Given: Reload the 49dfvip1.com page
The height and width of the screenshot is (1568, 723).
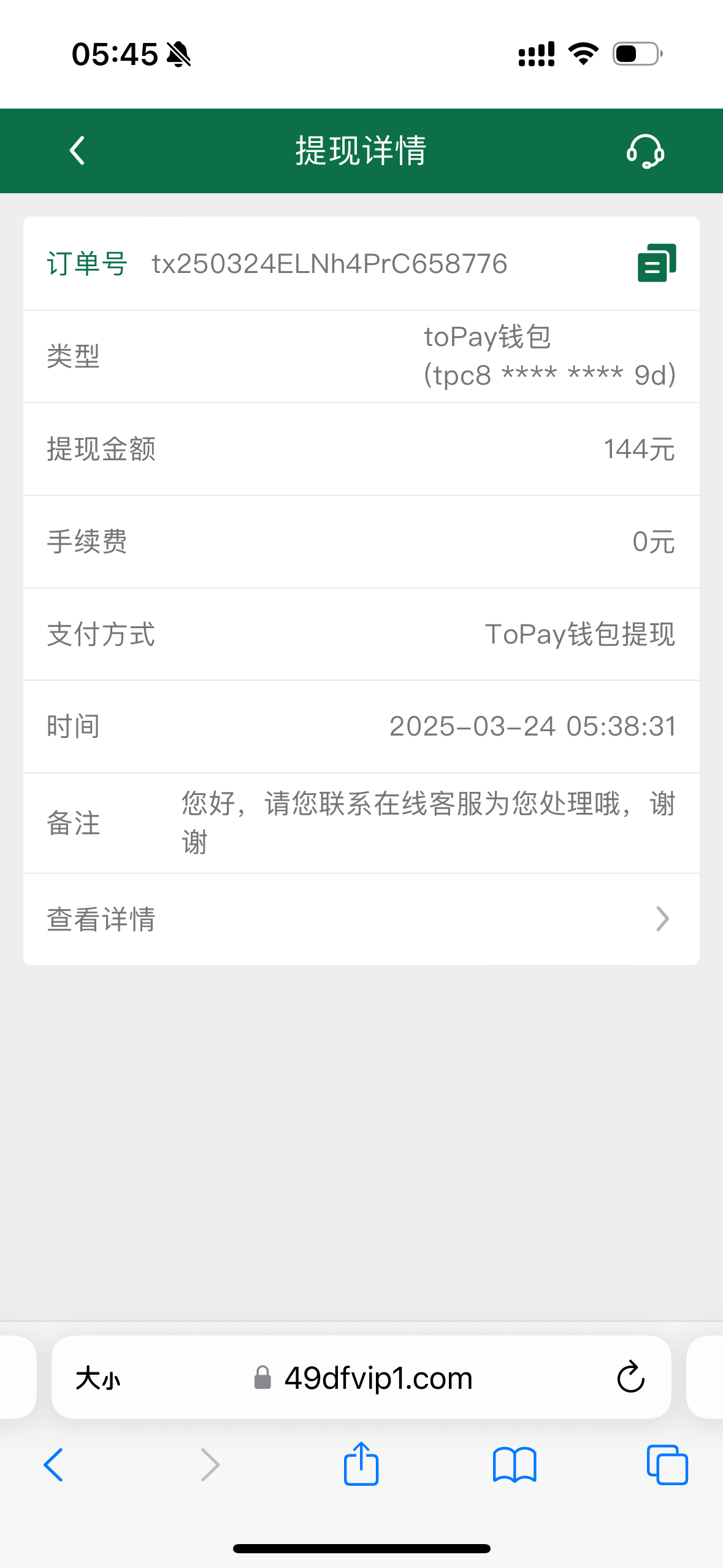Looking at the screenshot, I should point(630,1378).
